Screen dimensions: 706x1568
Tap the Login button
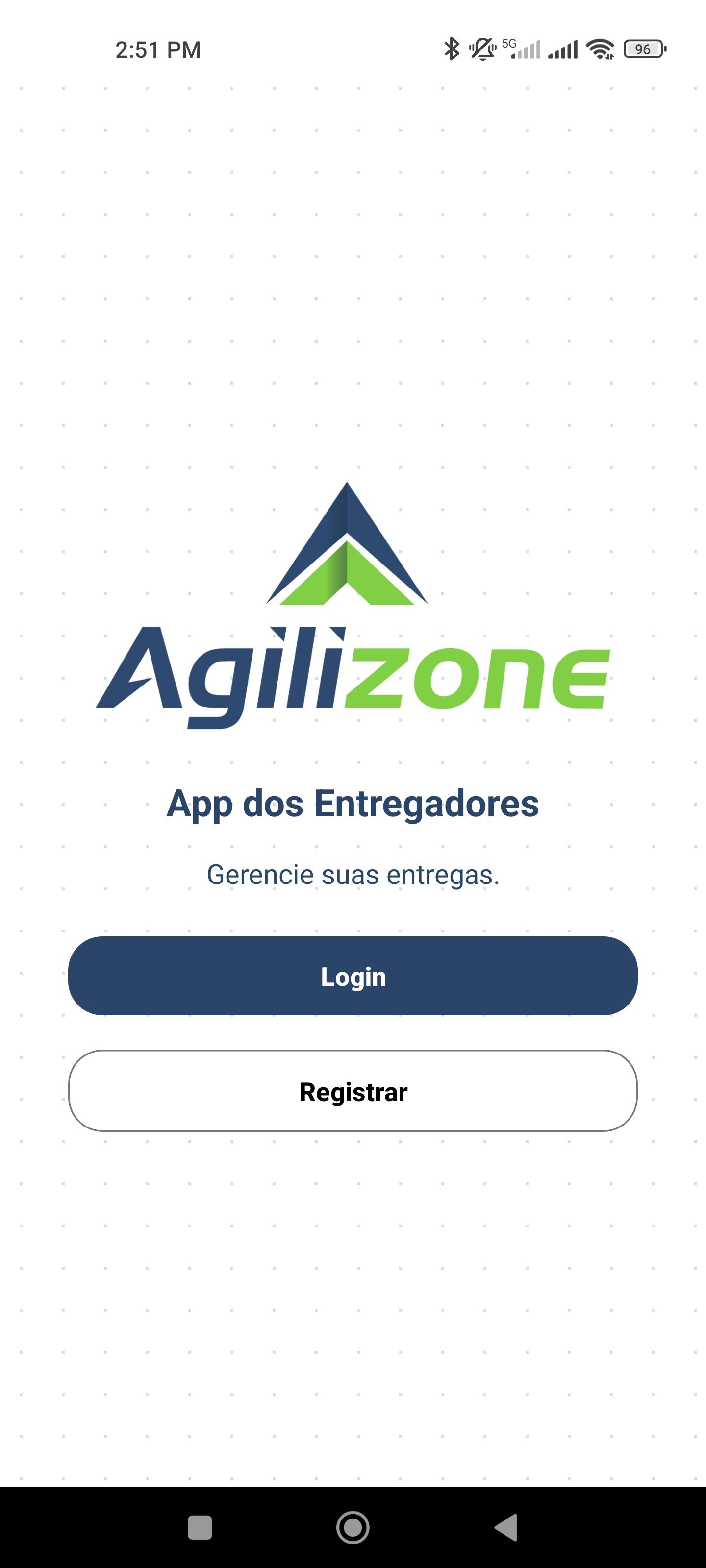point(353,976)
